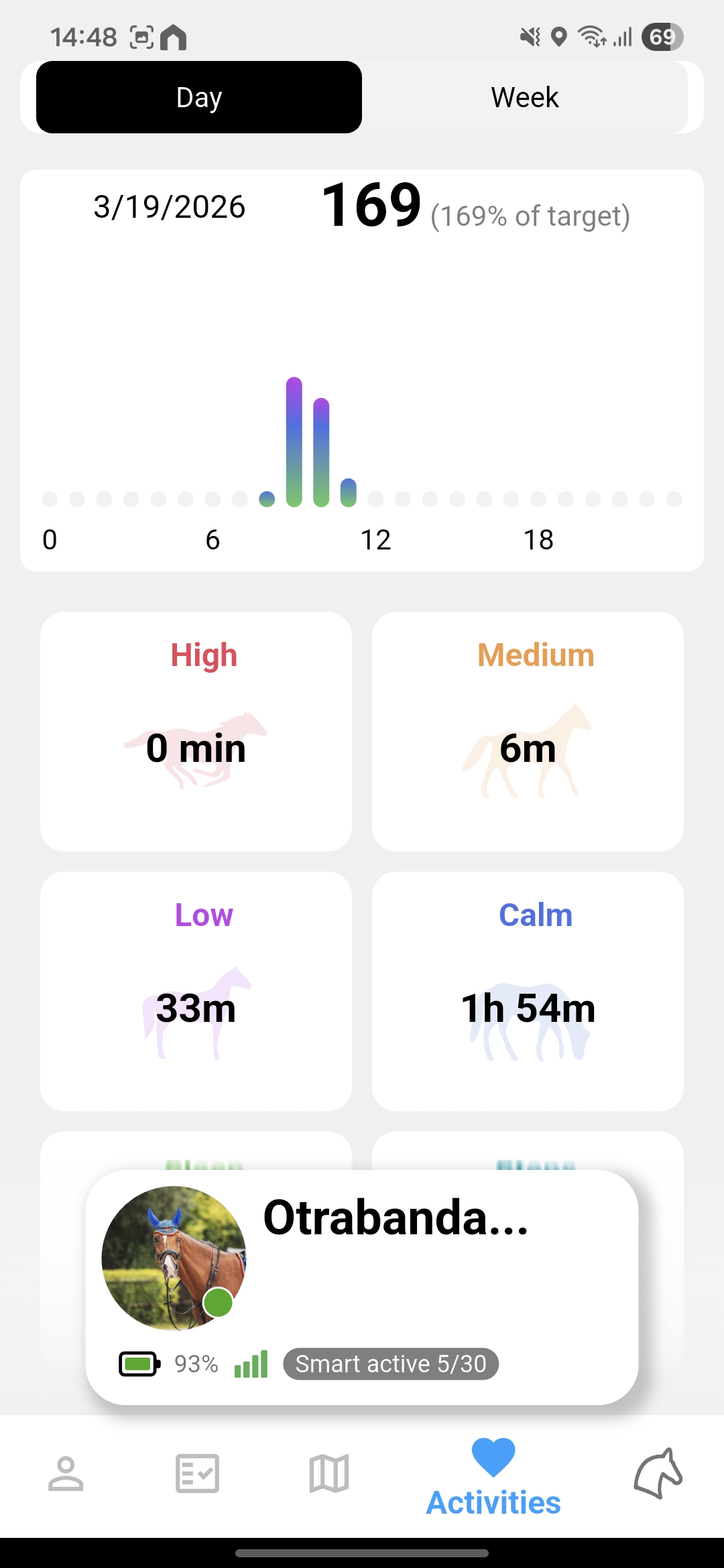The image size is (724, 1568).
Task: Open the profile tab in bottom navigation
Action: pos(66,1474)
